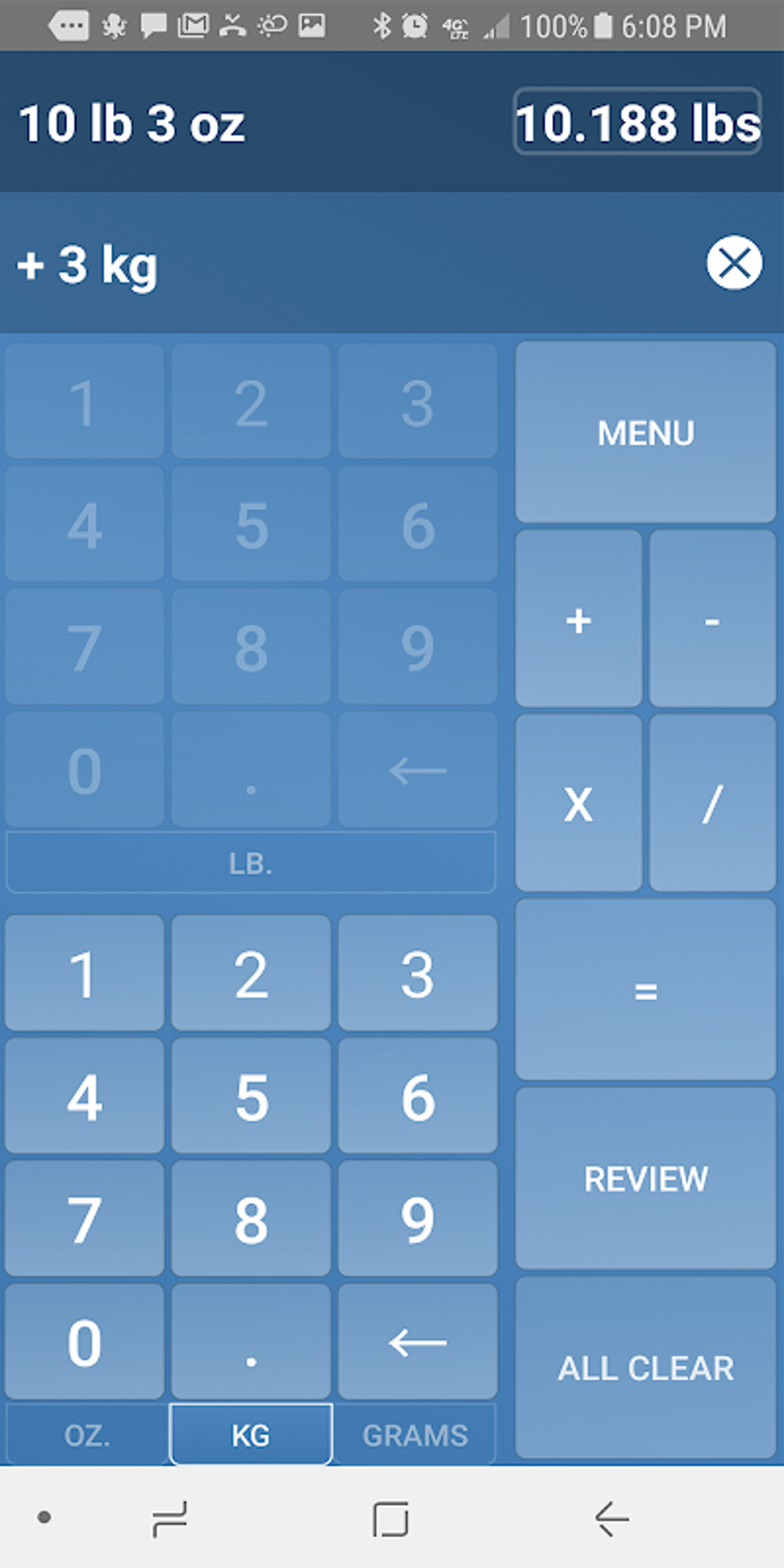784x1568 pixels.
Task: Switch unit to OZ.
Action: click(x=87, y=1435)
